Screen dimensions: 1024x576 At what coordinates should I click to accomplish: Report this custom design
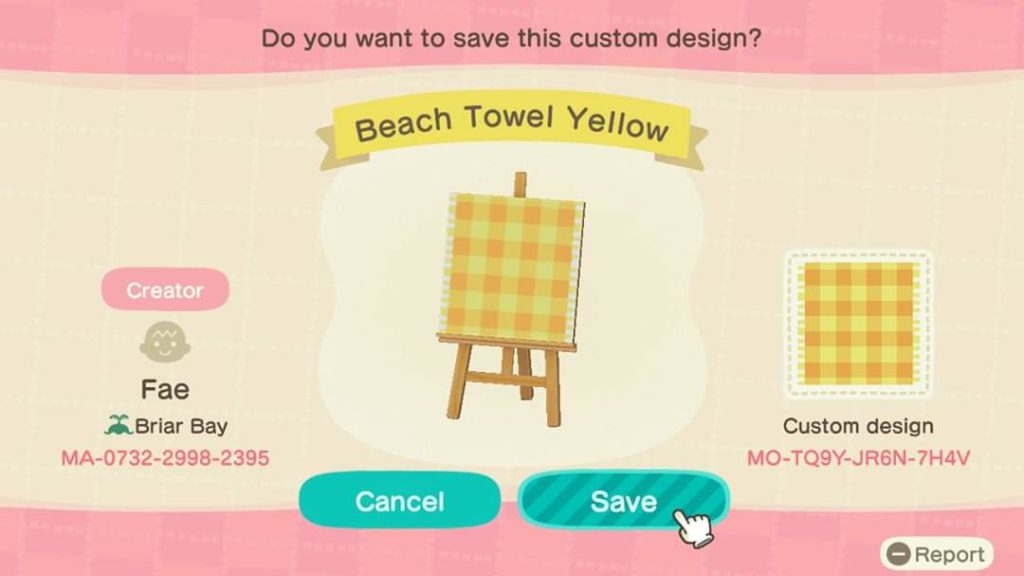click(x=936, y=553)
